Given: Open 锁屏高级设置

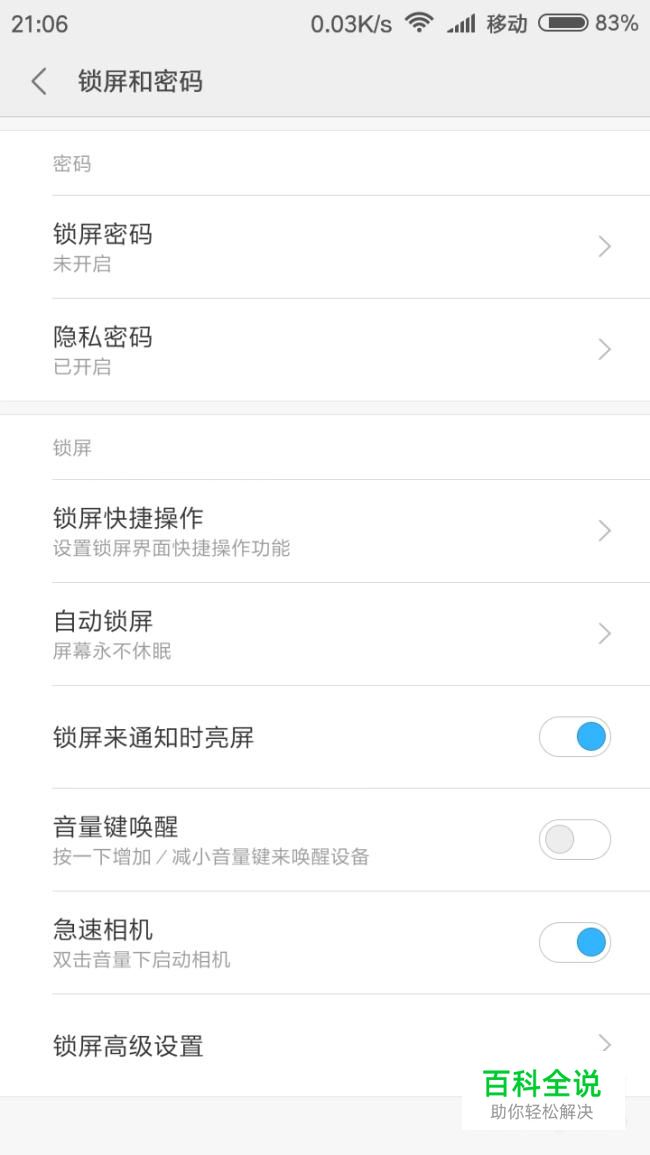Looking at the screenshot, I should (x=325, y=1045).
